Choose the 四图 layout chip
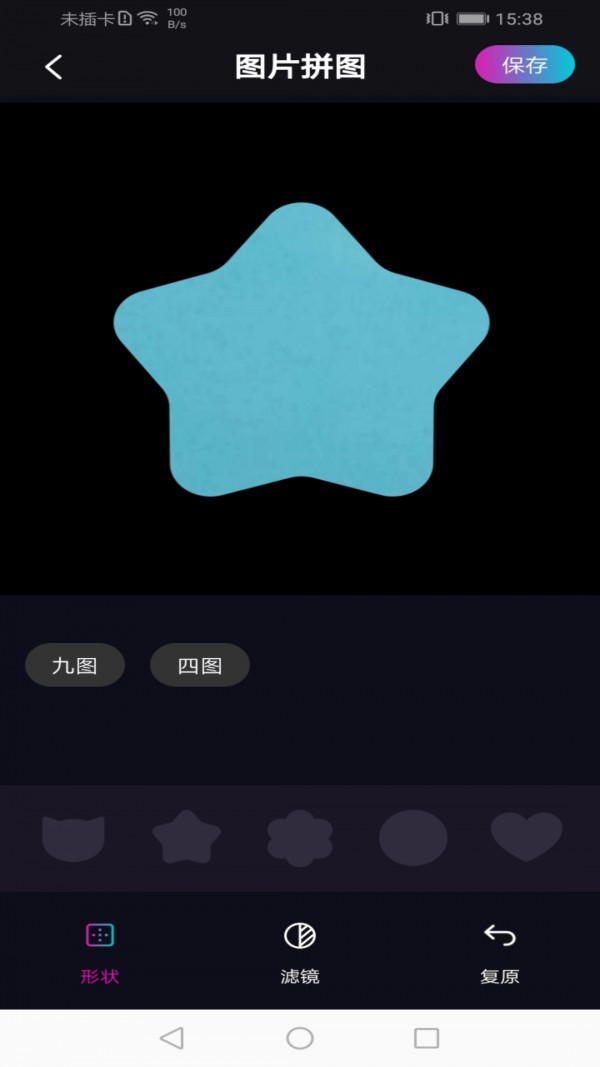The image size is (600, 1067). click(x=200, y=665)
